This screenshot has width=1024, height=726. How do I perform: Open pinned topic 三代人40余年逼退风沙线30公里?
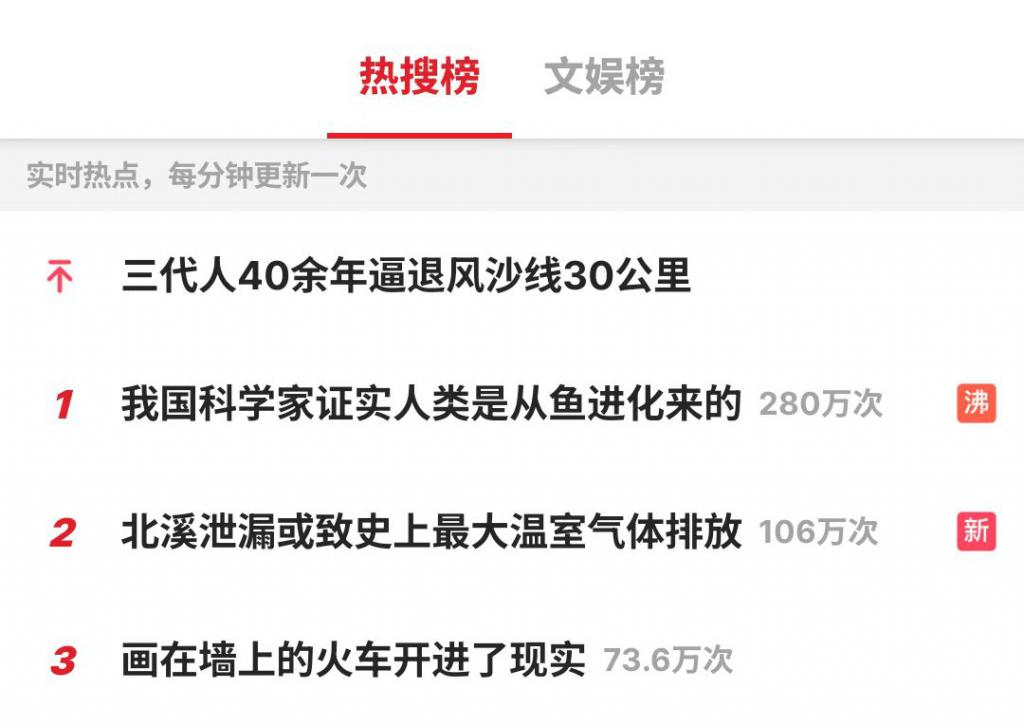[x=406, y=276]
